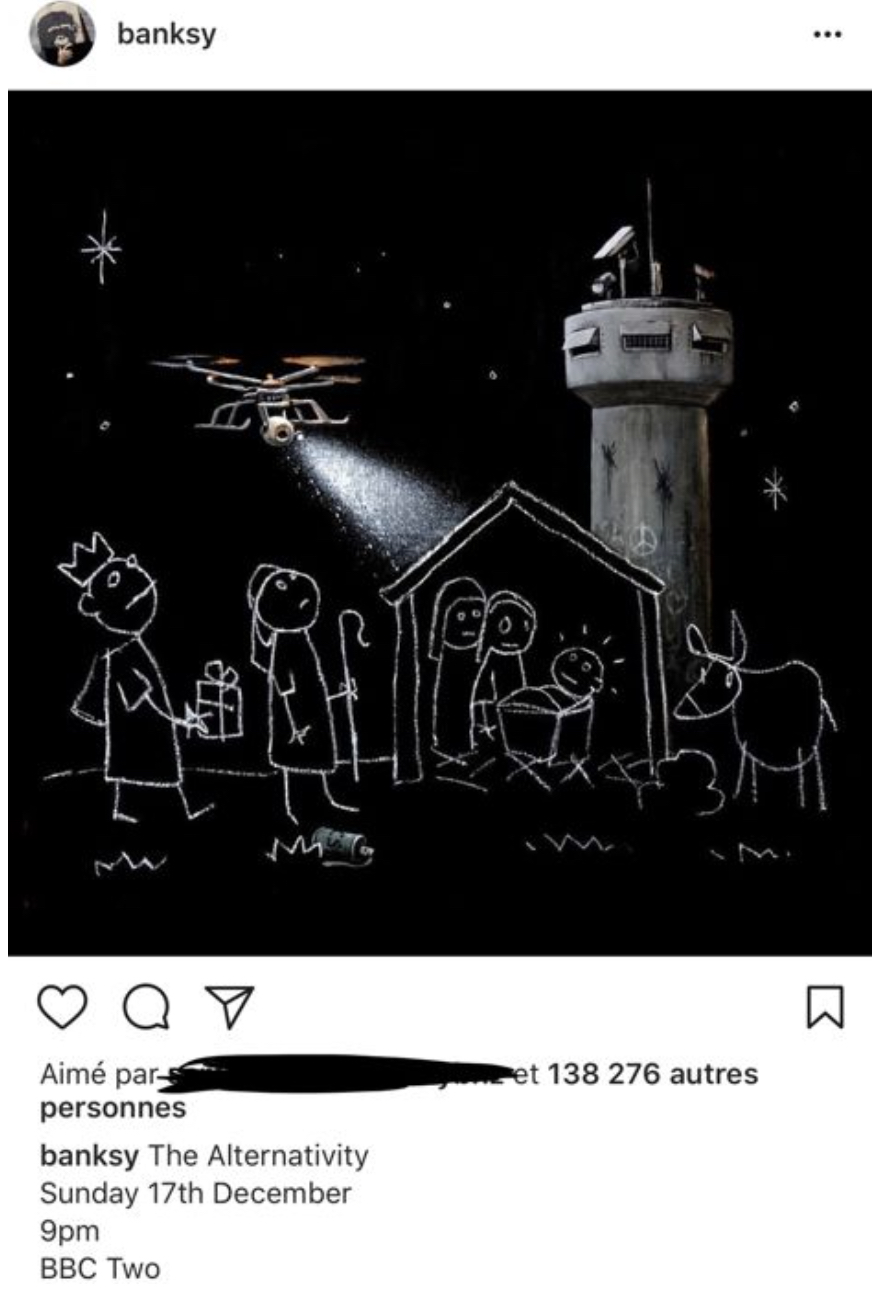The height and width of the screenshot is (1294, 888).
Task: Tap the banksy username in the post header
Action: coord(166,34)
